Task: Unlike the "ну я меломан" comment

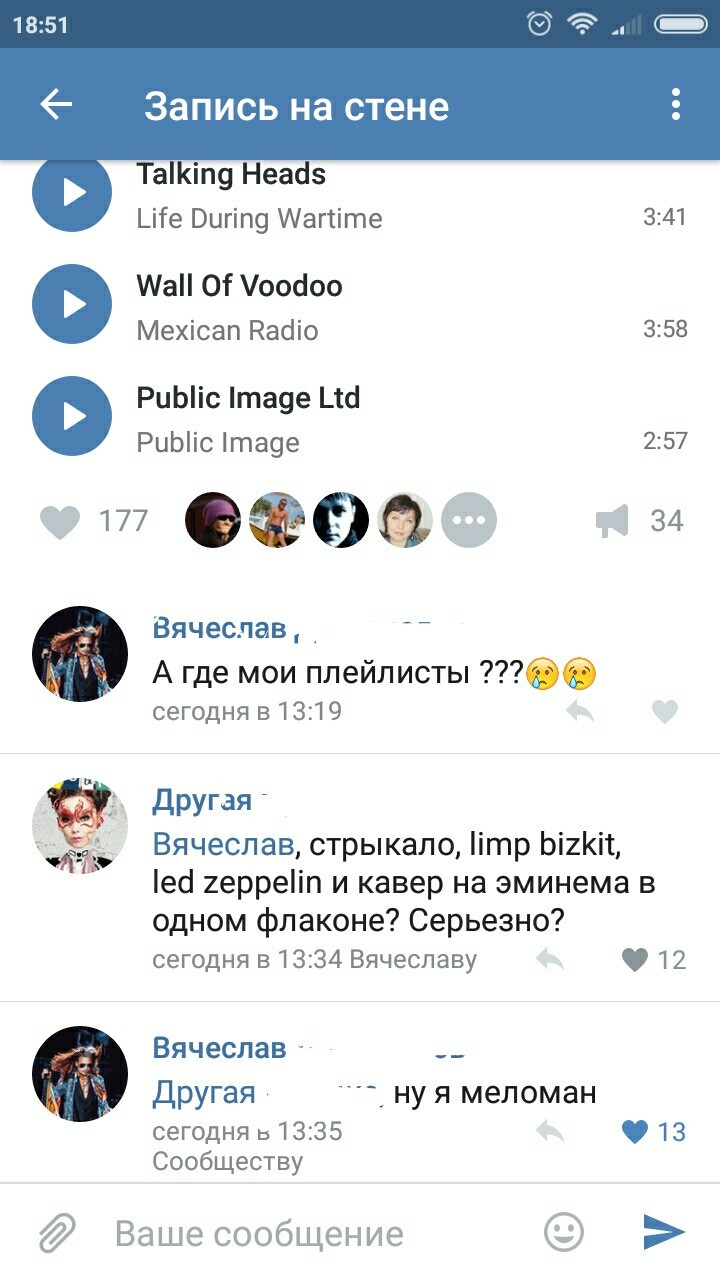Action: [x=636, y=1132]
